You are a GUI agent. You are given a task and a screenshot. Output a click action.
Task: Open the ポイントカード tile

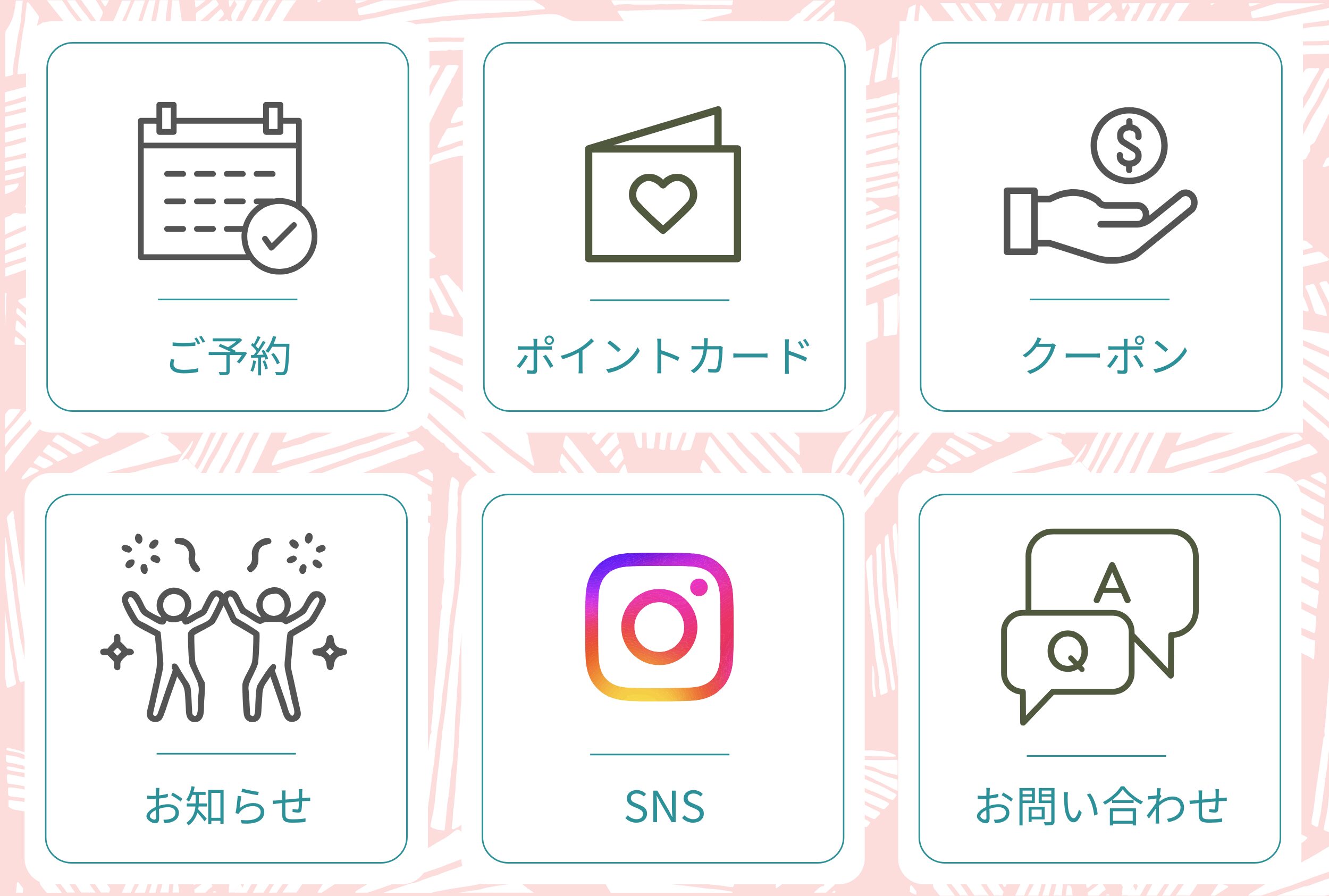(x=664, y=227)
